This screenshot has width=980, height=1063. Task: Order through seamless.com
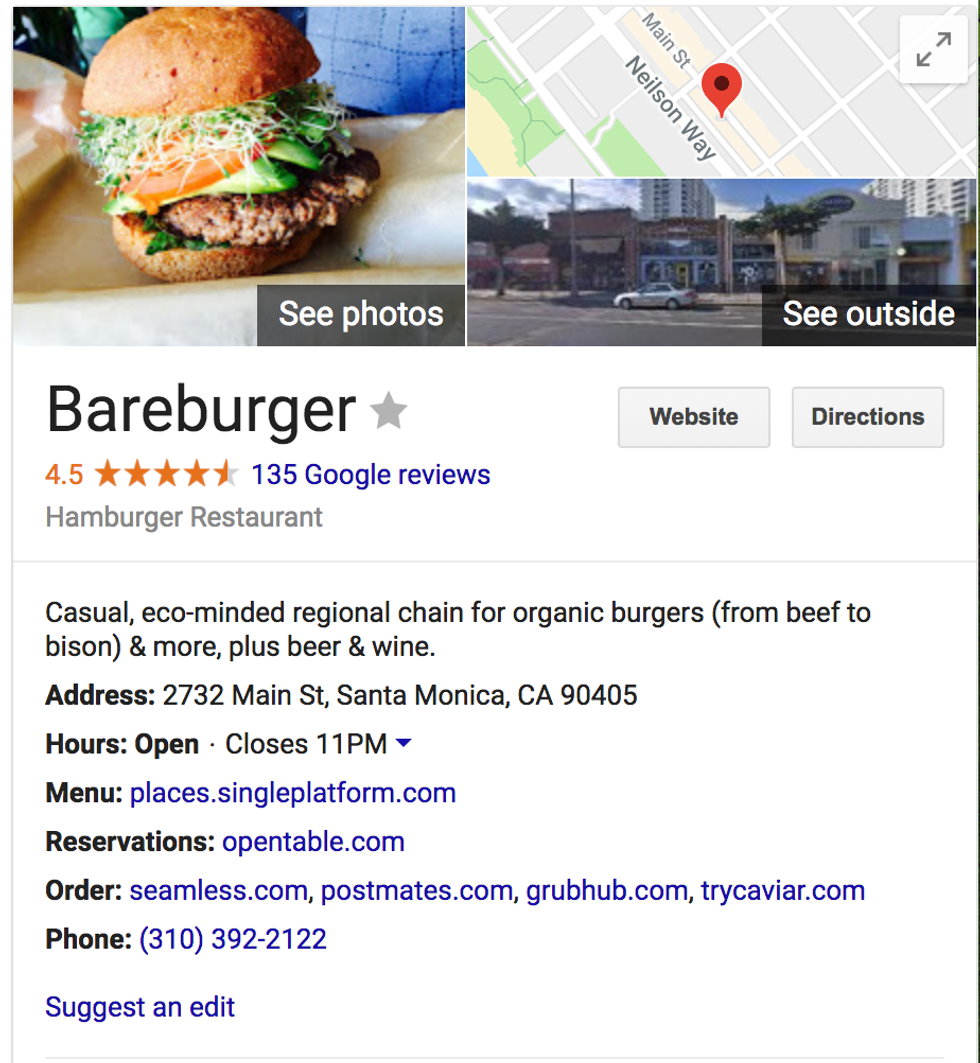tap(218, 891)
